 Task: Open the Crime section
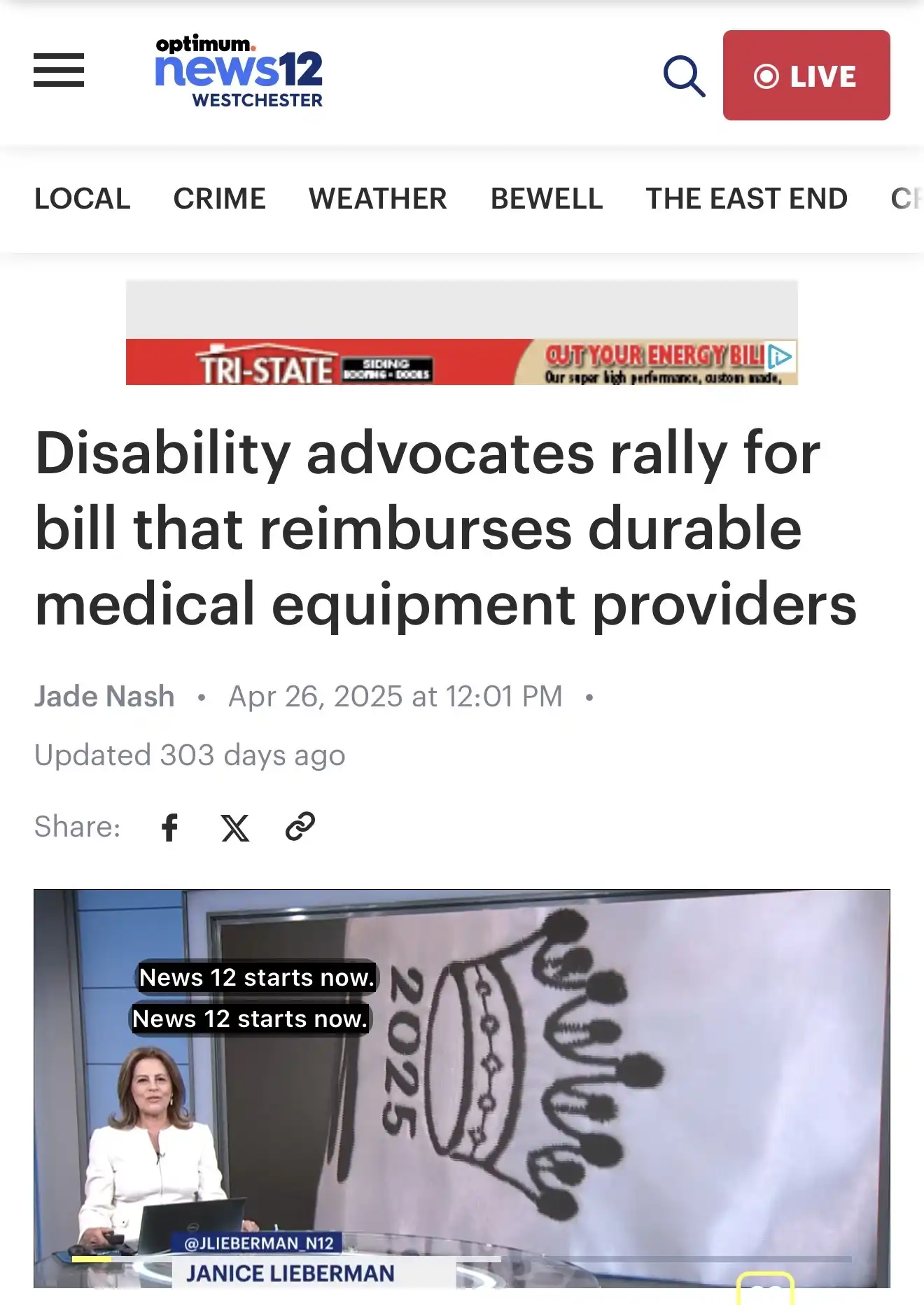point(219,199)
